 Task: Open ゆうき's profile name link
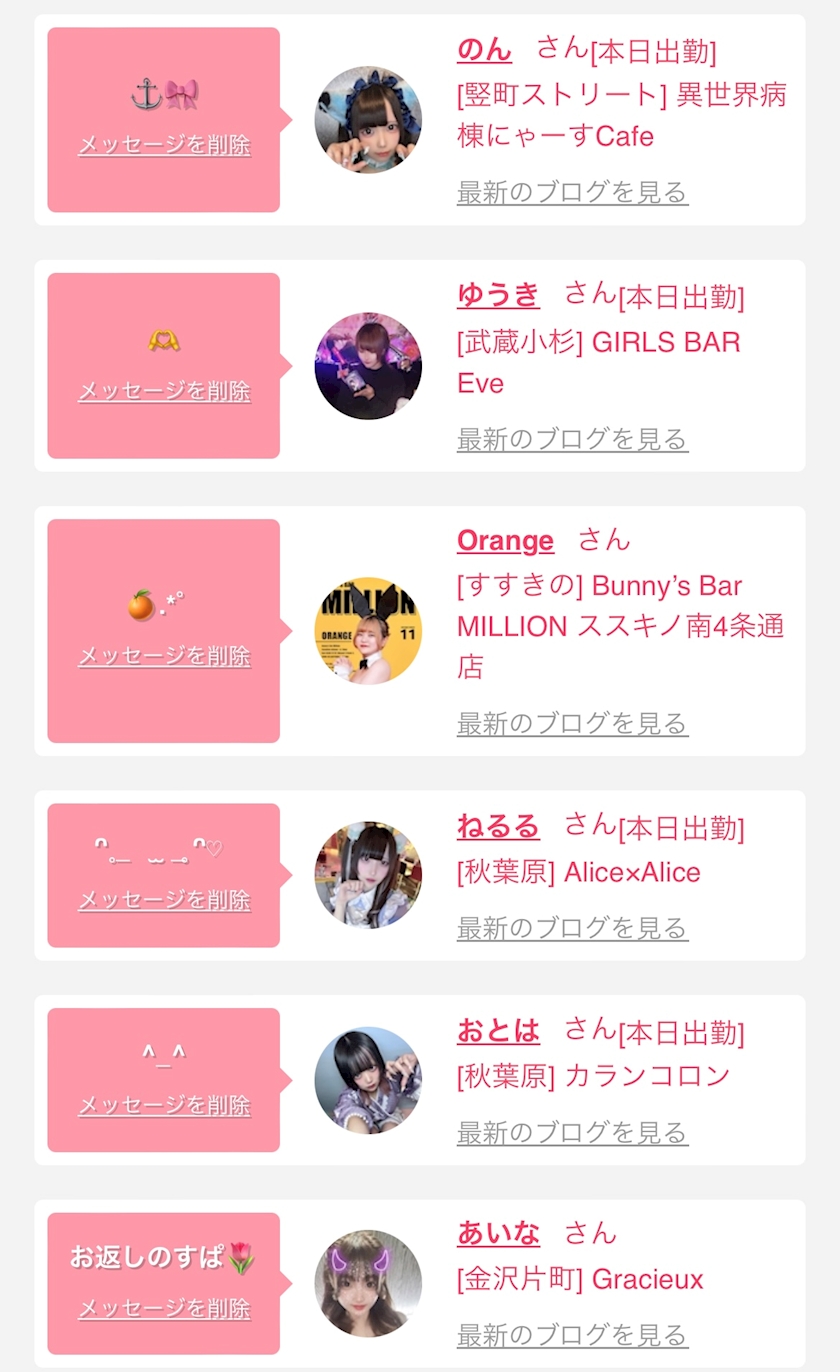click(498, 295)
